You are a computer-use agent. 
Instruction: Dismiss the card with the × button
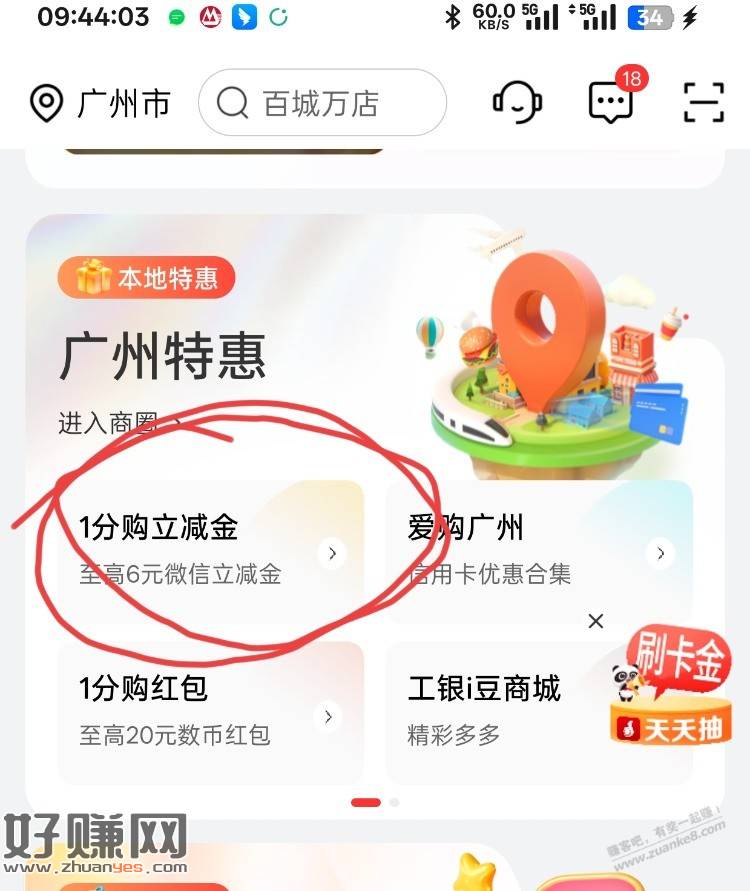click(x=596, y=621)
